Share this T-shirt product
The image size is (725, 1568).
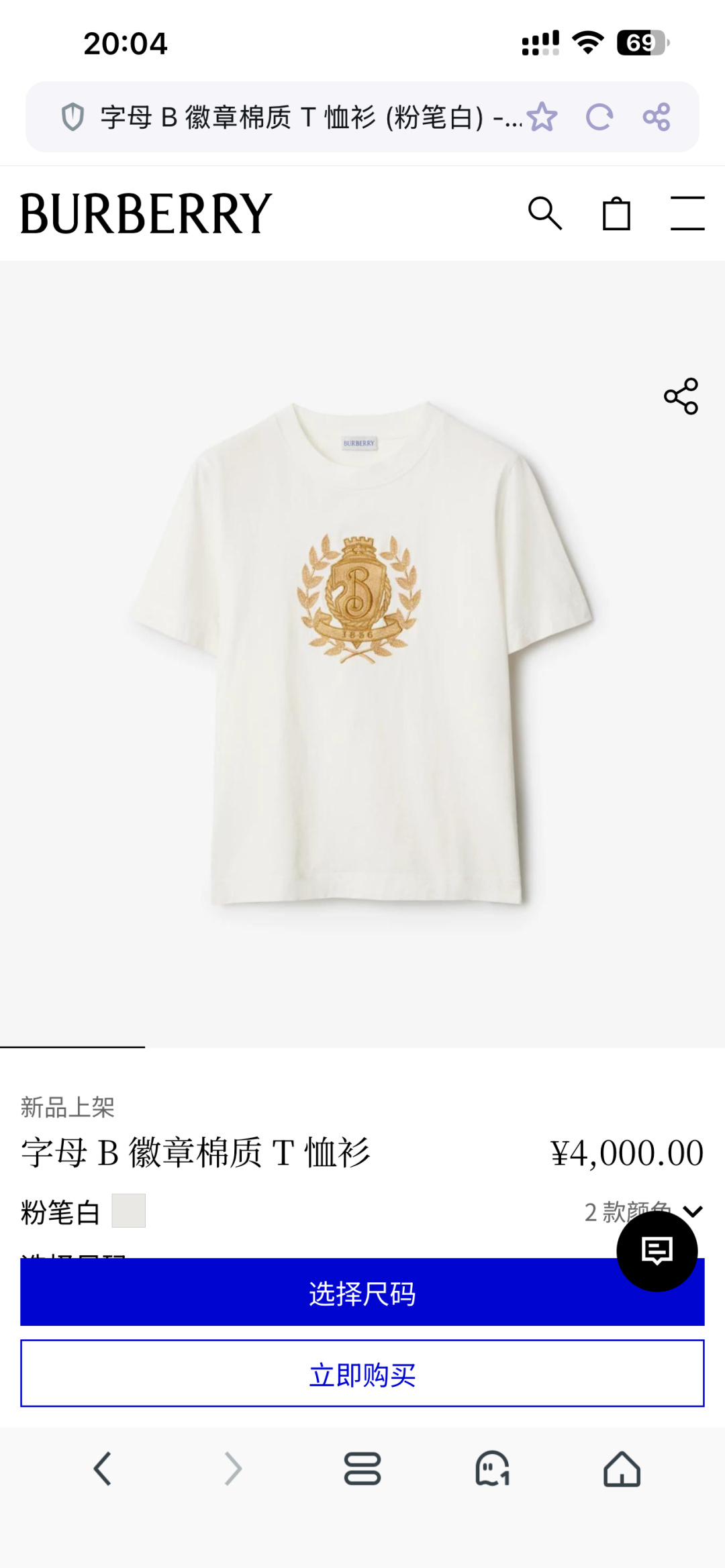click(681, 396)
